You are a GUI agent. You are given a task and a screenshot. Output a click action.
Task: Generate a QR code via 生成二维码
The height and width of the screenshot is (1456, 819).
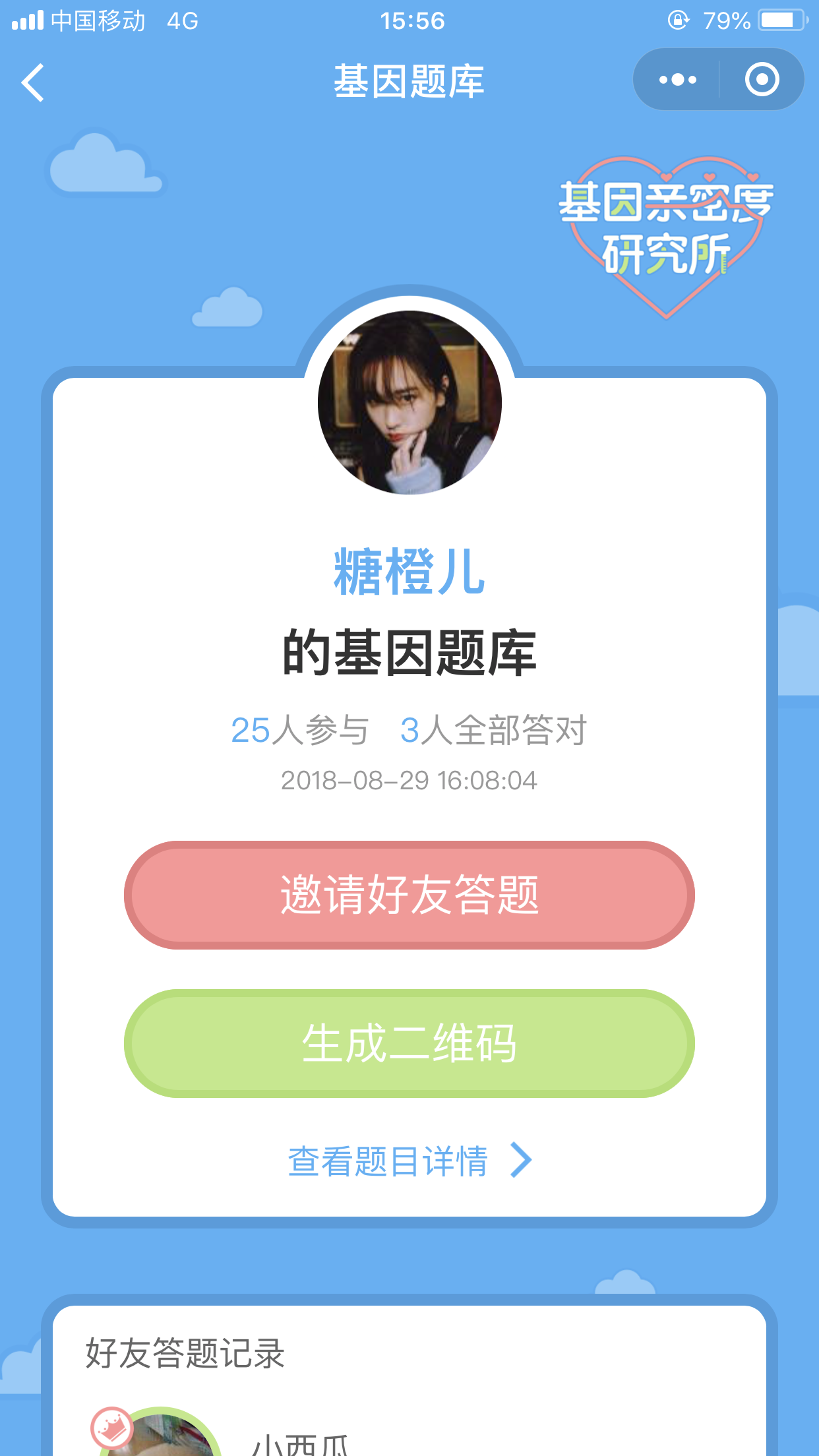point(409,1043)
